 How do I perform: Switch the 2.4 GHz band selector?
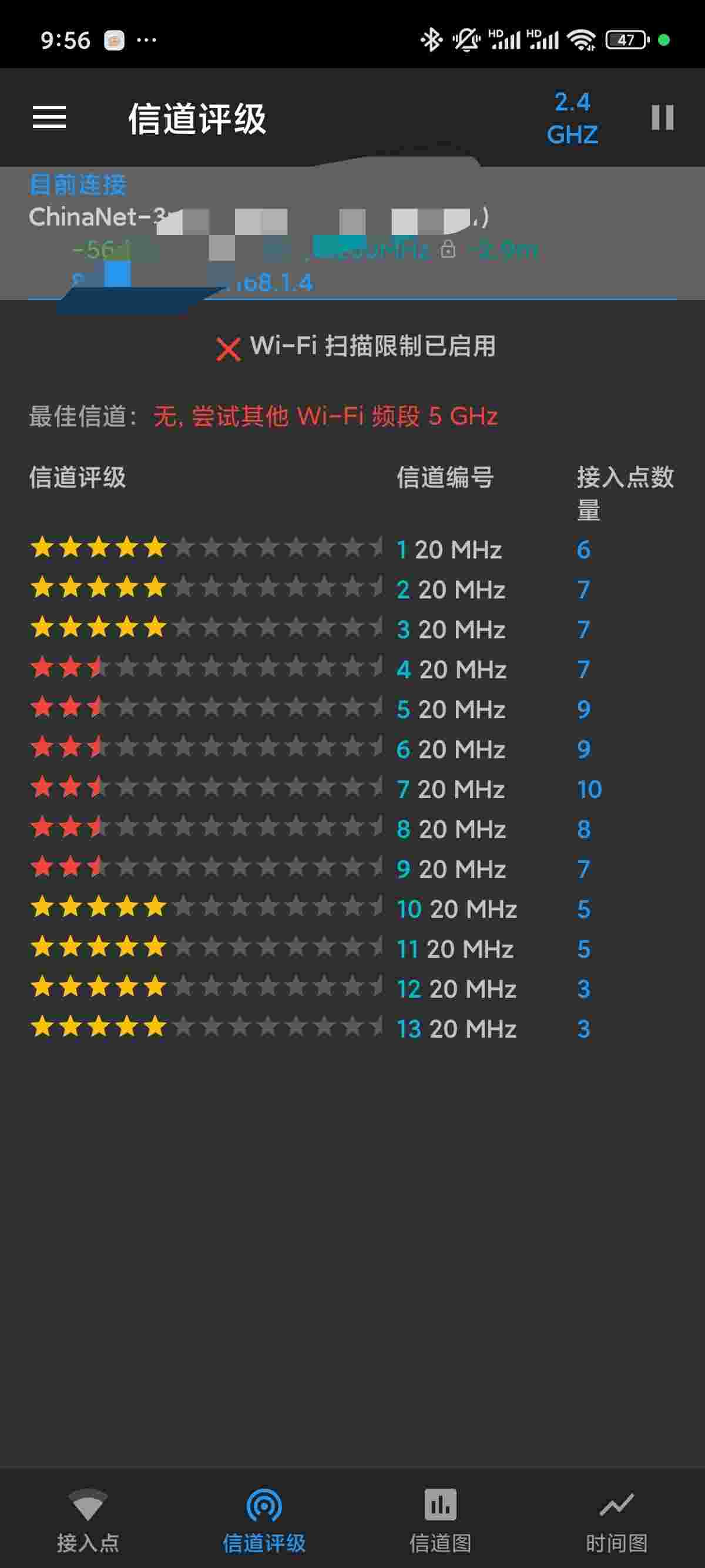point(572,118)
